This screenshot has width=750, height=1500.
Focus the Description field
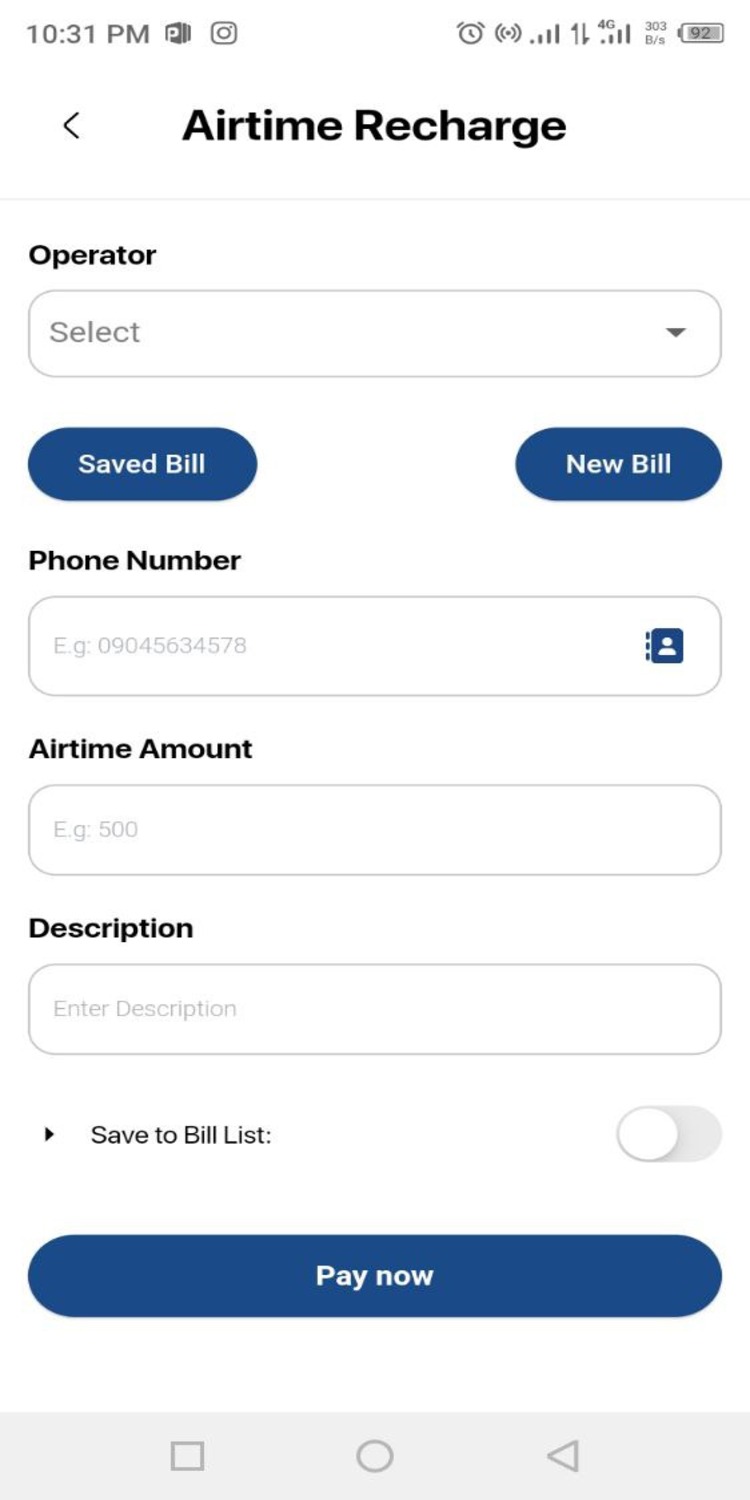point(374,1009)
